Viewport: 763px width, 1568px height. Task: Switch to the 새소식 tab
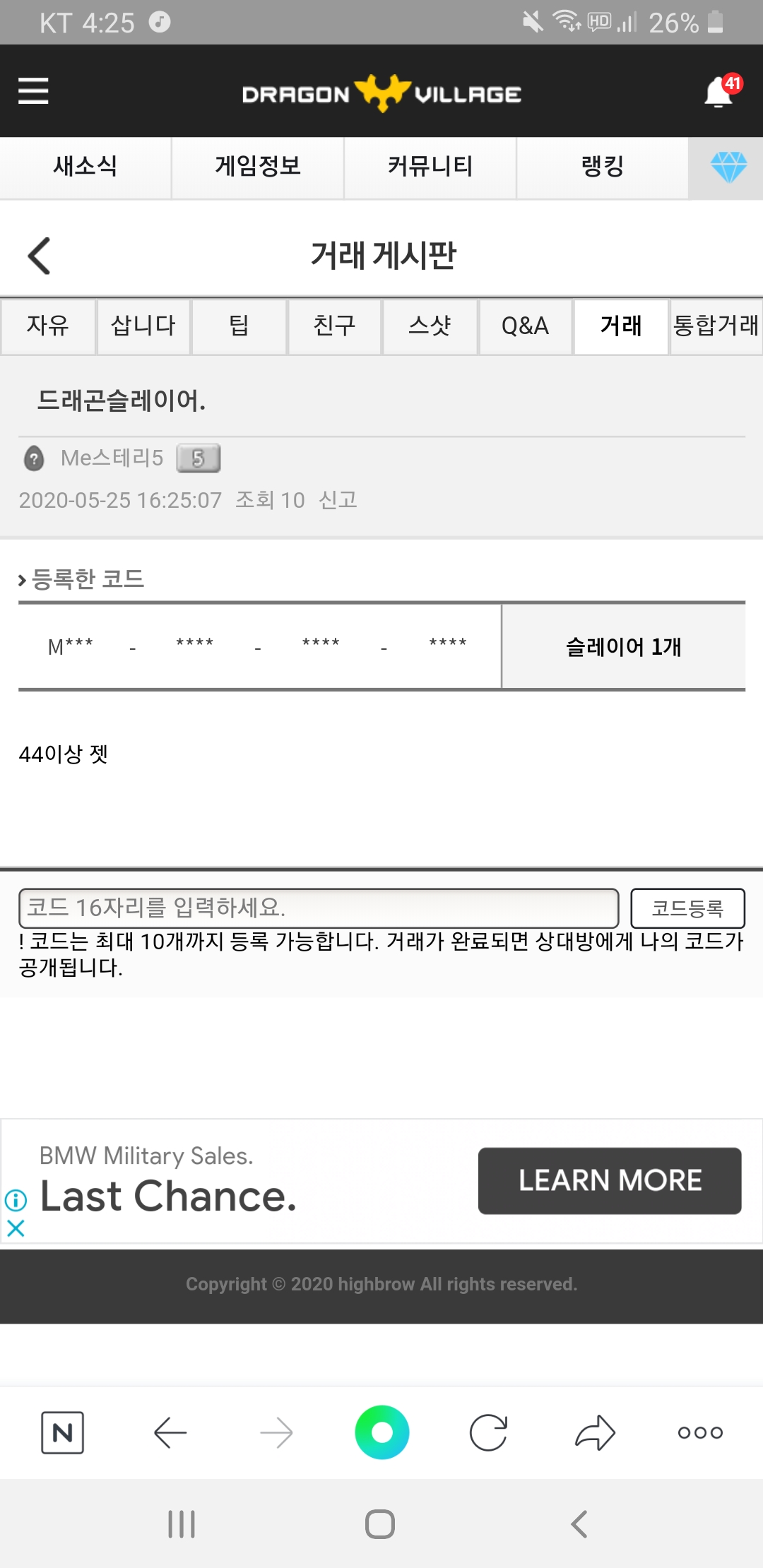pyautogui.click(x=85, y=167)
